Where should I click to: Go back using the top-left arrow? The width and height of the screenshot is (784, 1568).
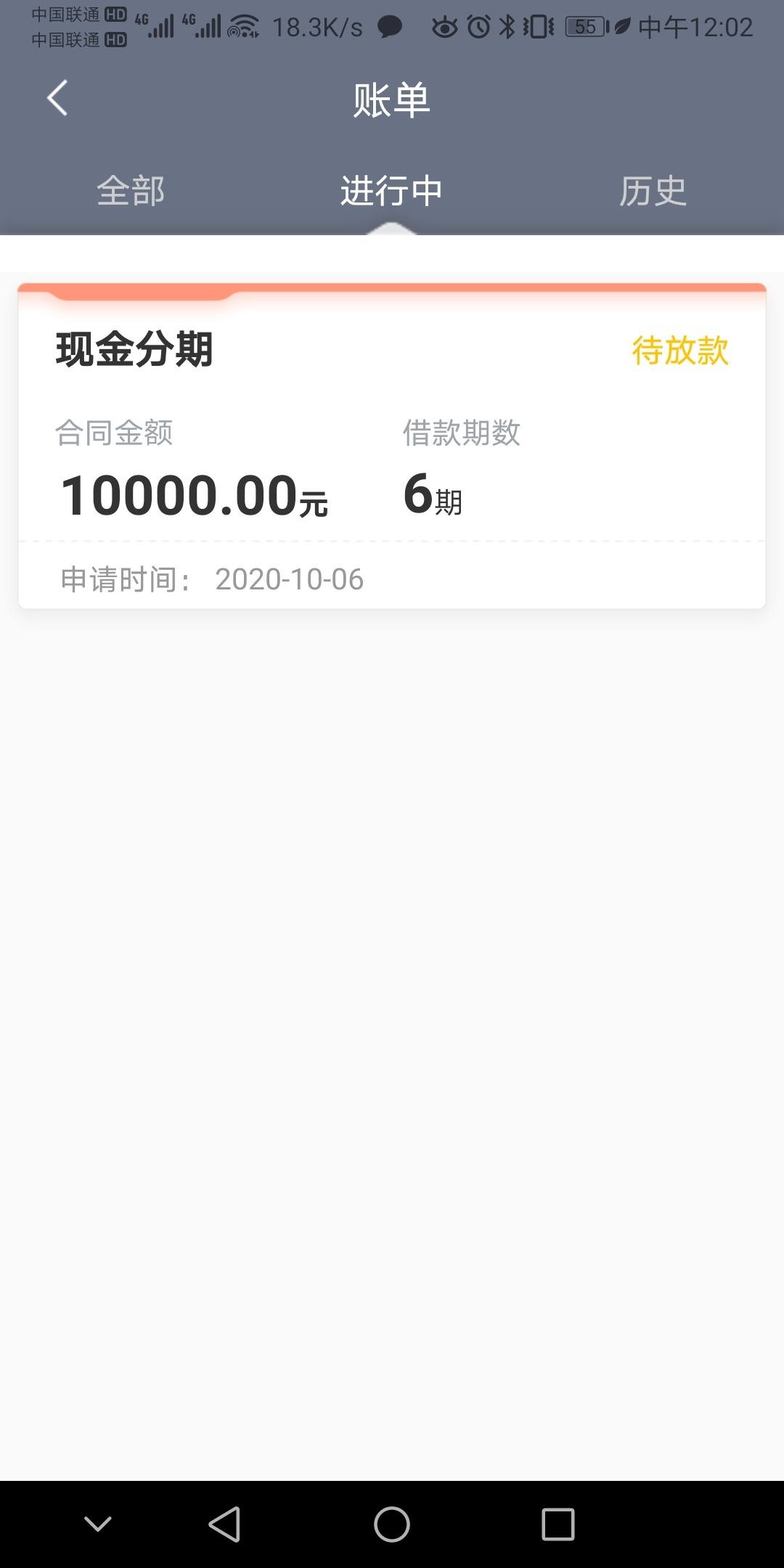tap(57, 98)
